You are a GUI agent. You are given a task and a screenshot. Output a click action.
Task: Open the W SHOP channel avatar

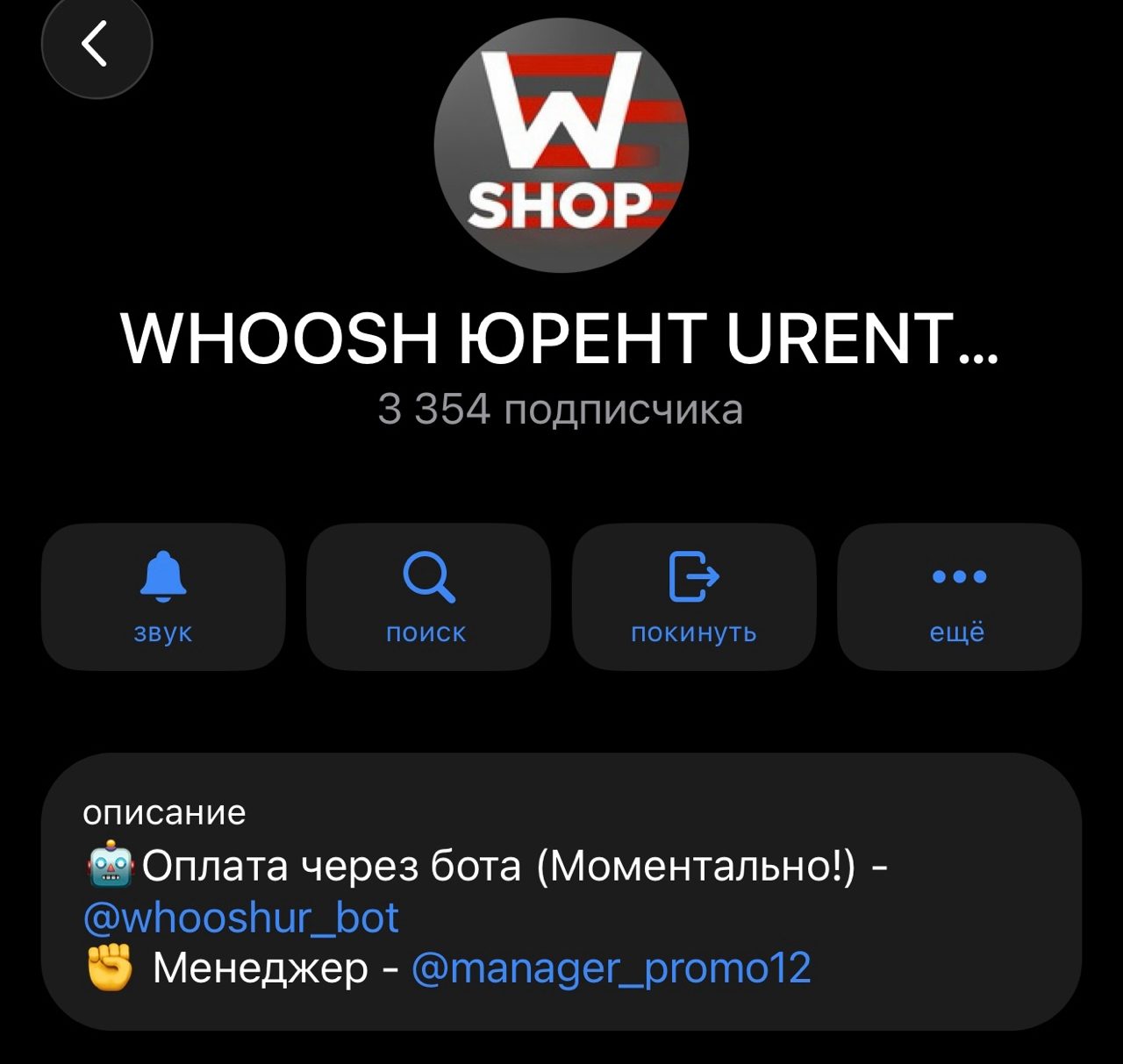click(561, 145)
